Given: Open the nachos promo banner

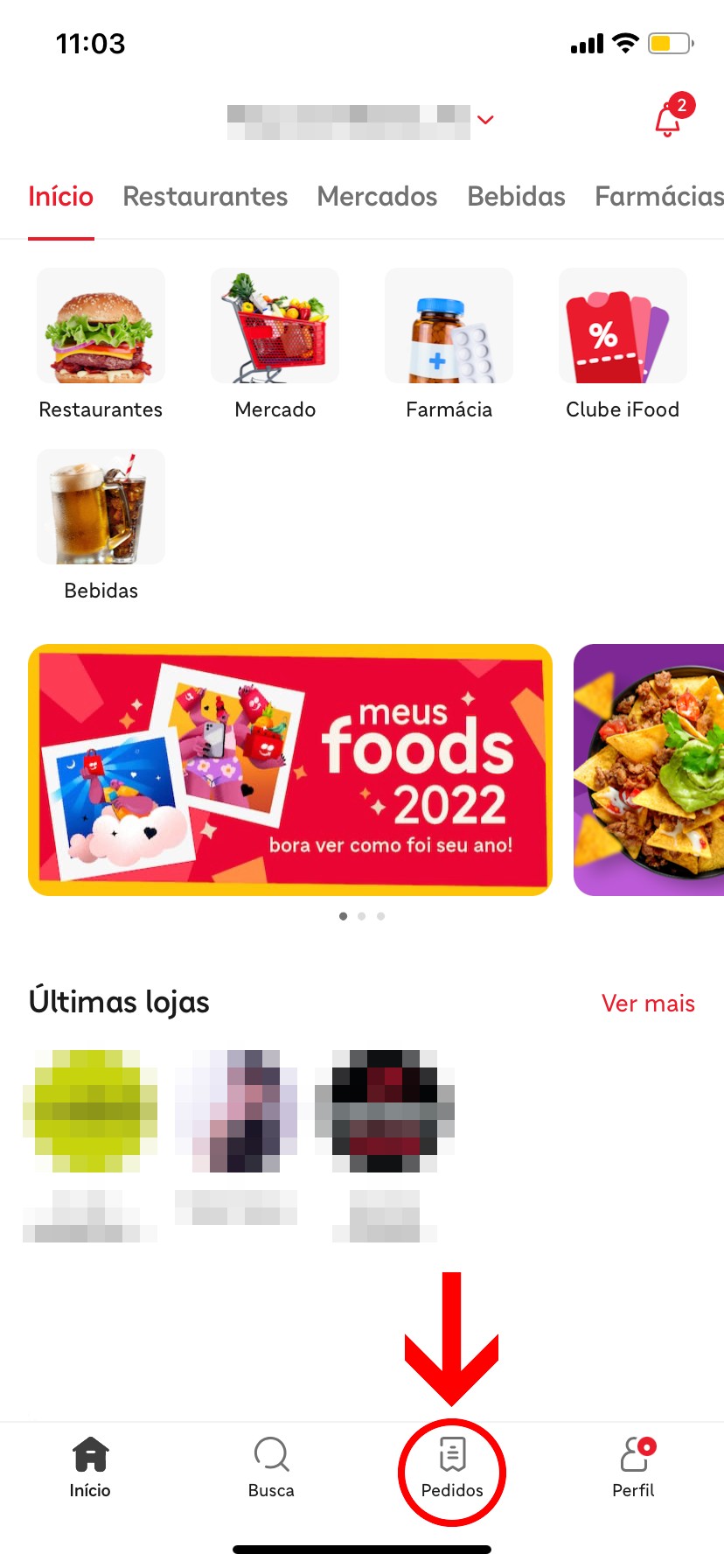Looking at the screenshot, I should [649, 770].
